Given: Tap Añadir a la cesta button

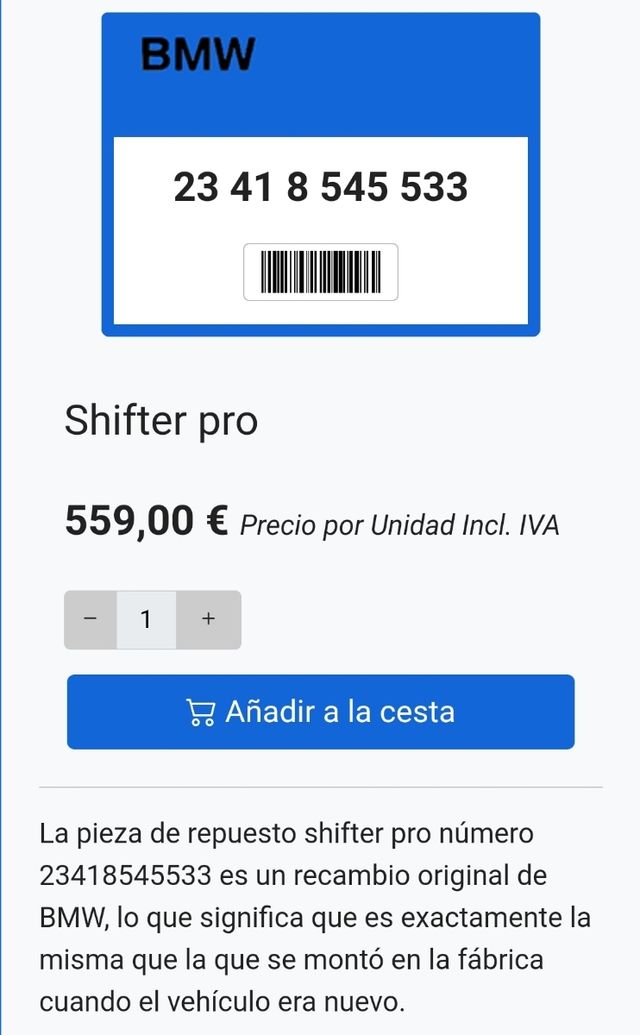Looking at the screenshot, I should pos(320,712).
